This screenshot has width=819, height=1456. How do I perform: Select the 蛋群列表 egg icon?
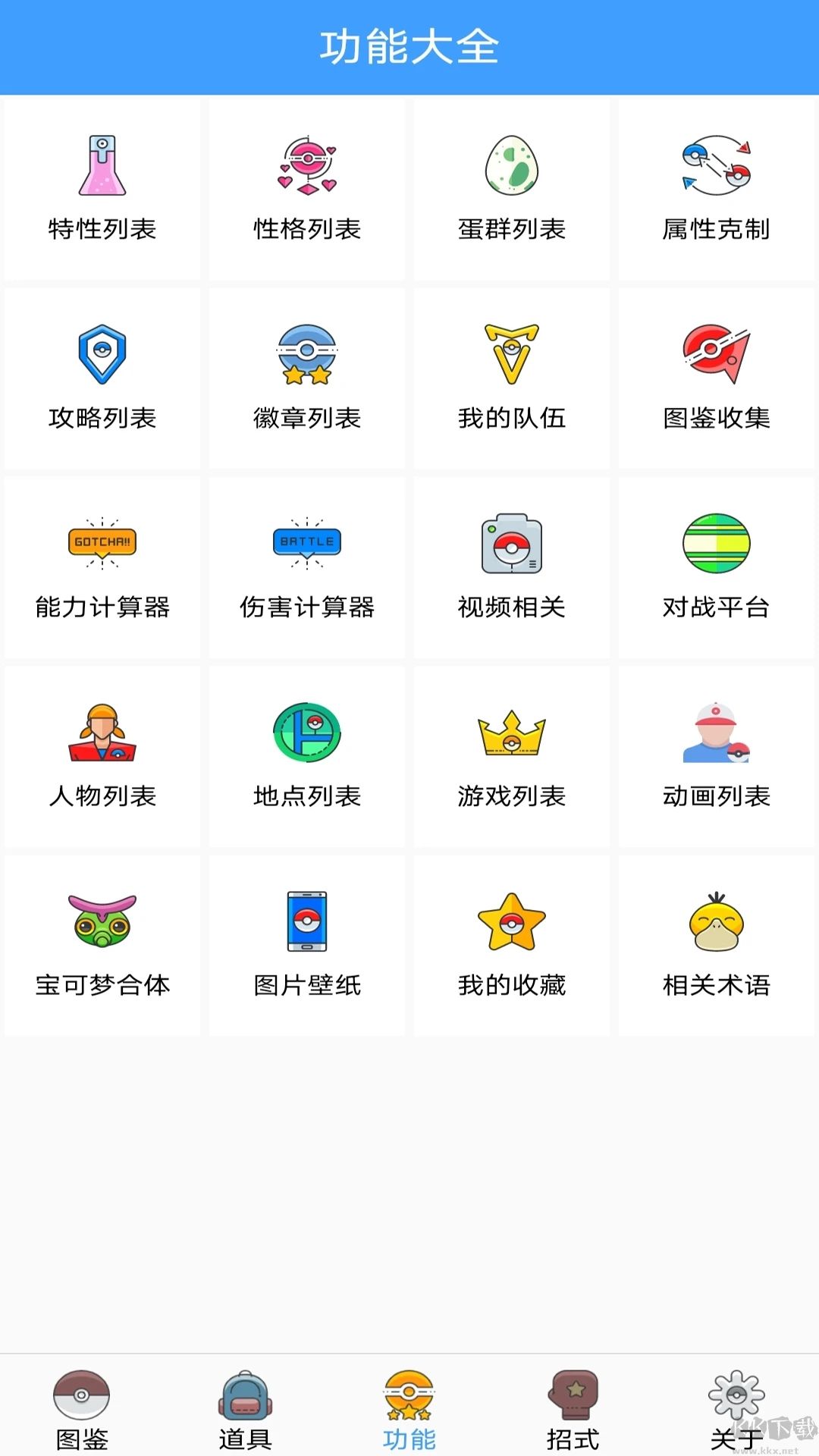512,168
